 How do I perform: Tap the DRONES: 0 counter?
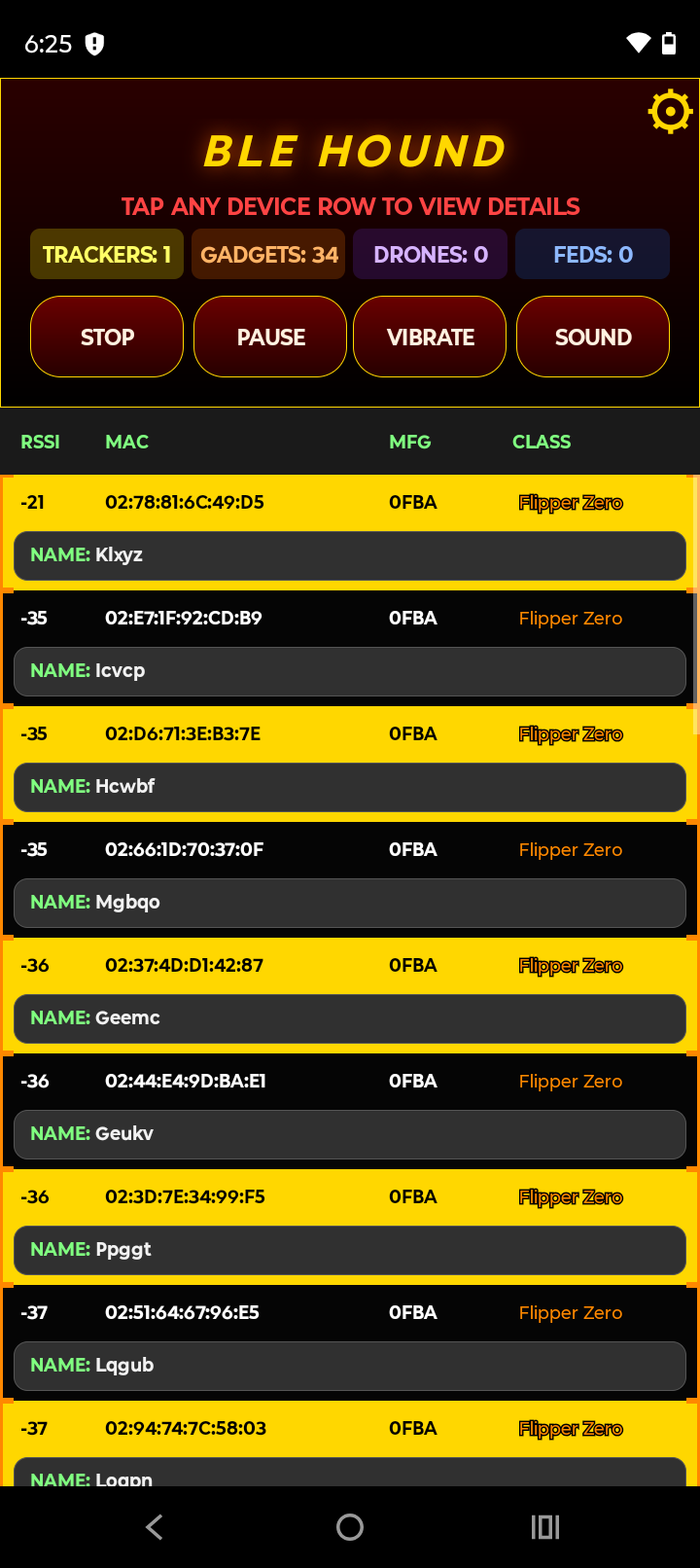tap(430, 254)
